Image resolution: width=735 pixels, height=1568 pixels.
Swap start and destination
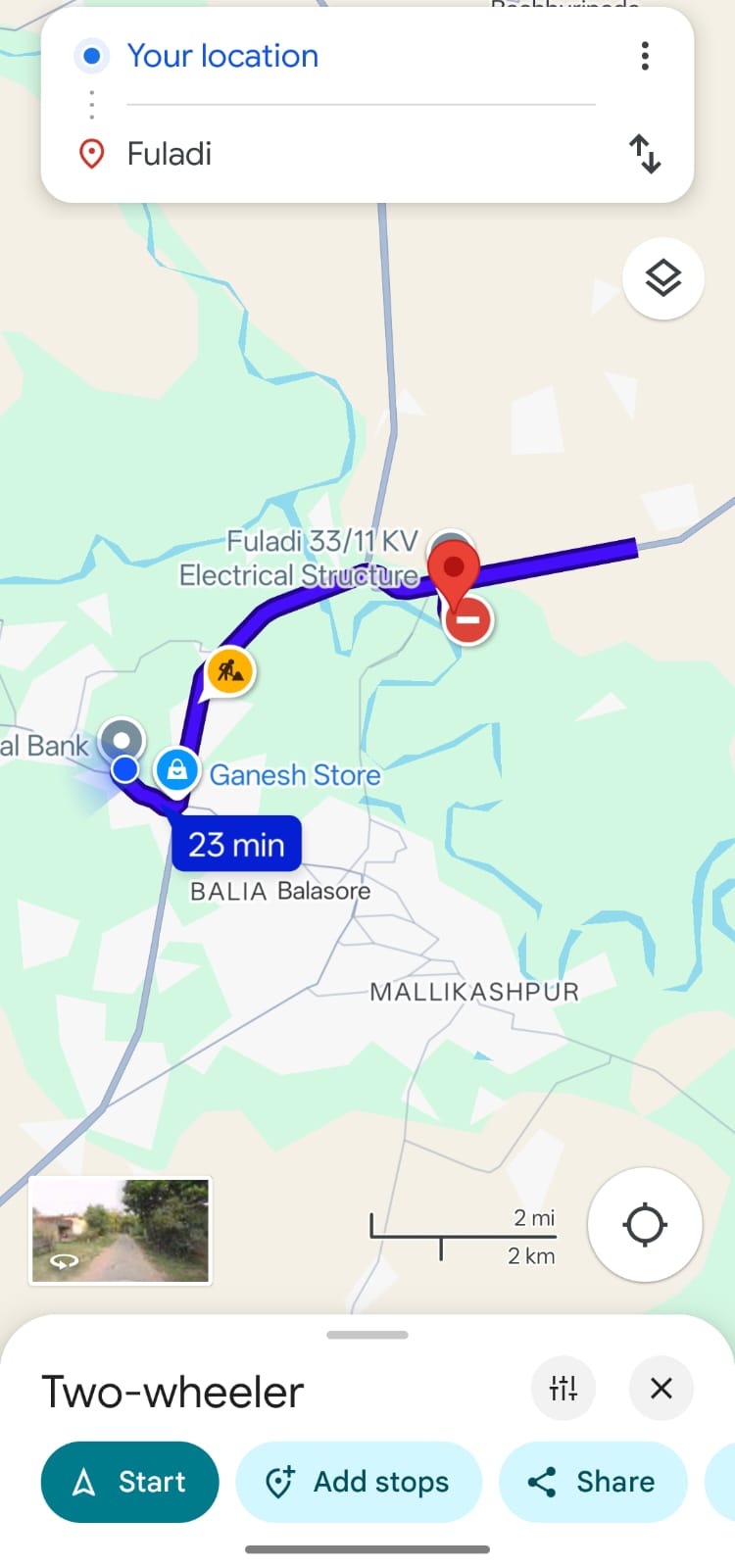pos(645,154)
